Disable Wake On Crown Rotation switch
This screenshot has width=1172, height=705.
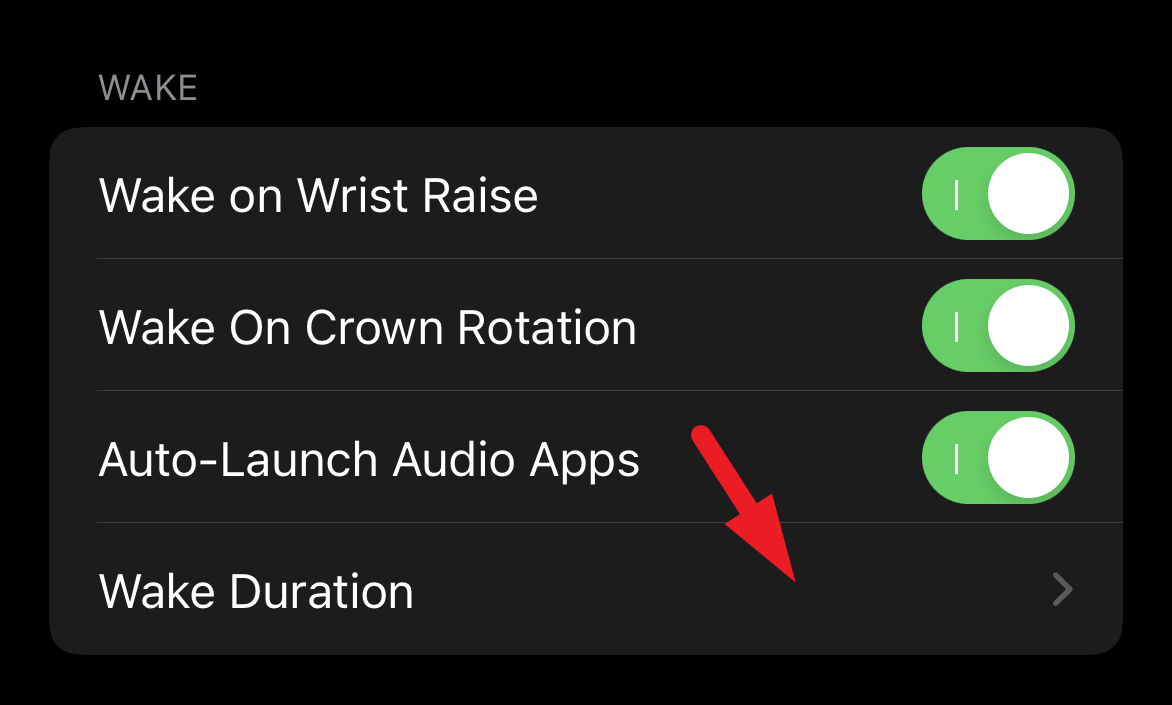[997, 326]
